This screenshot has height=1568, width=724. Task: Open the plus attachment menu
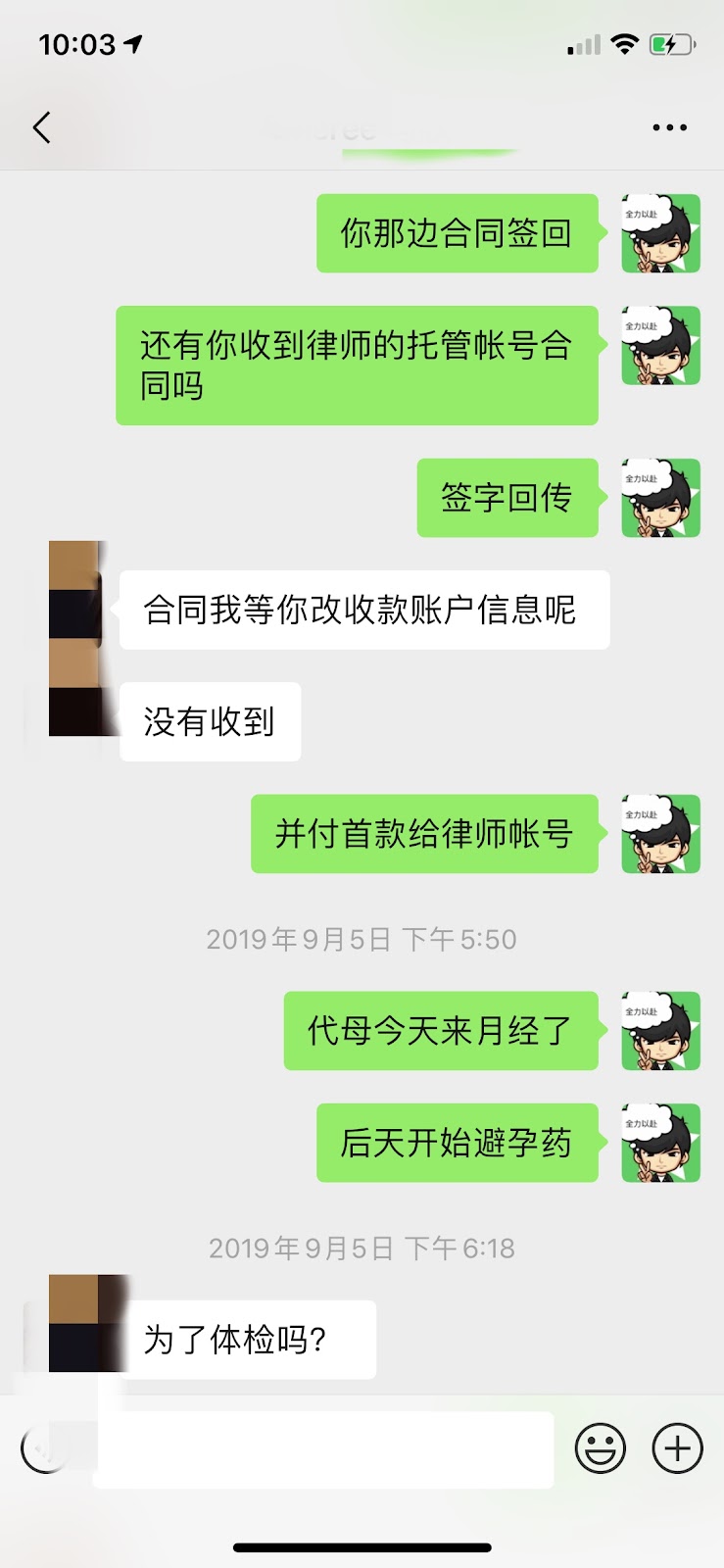677,1448
